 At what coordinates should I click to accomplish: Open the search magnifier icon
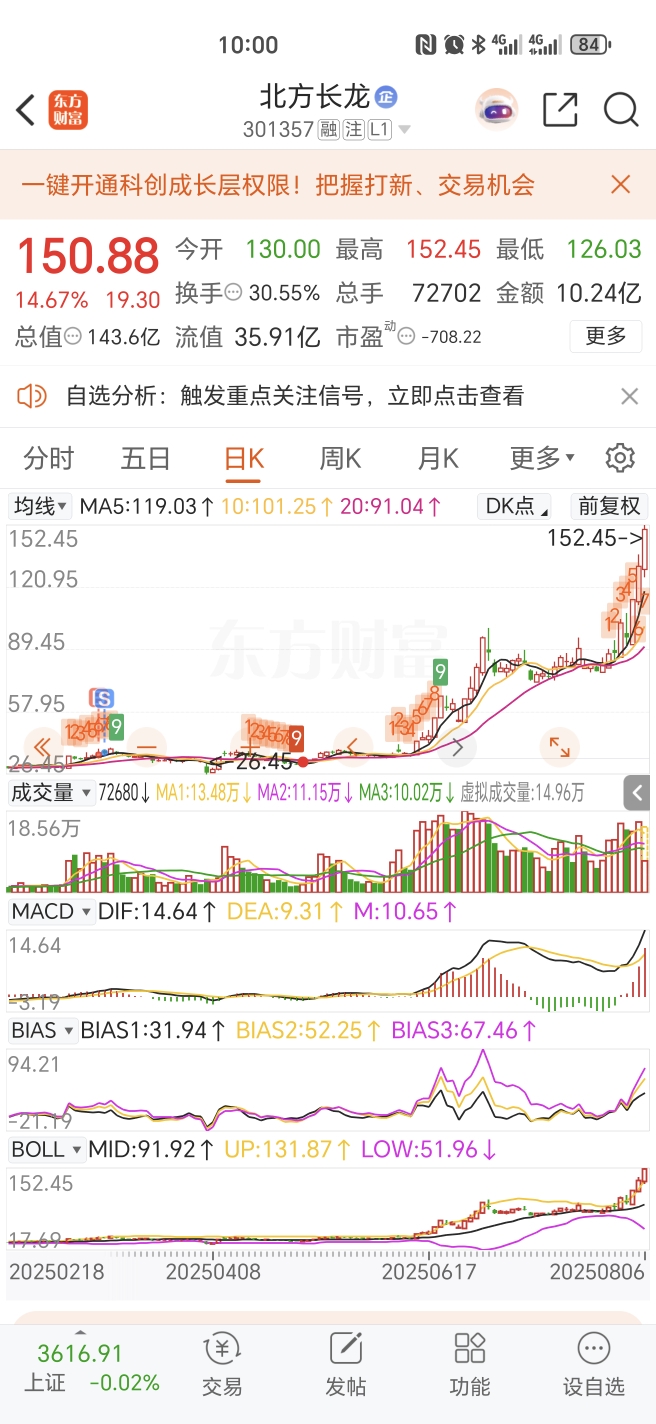tap(621, 109)
